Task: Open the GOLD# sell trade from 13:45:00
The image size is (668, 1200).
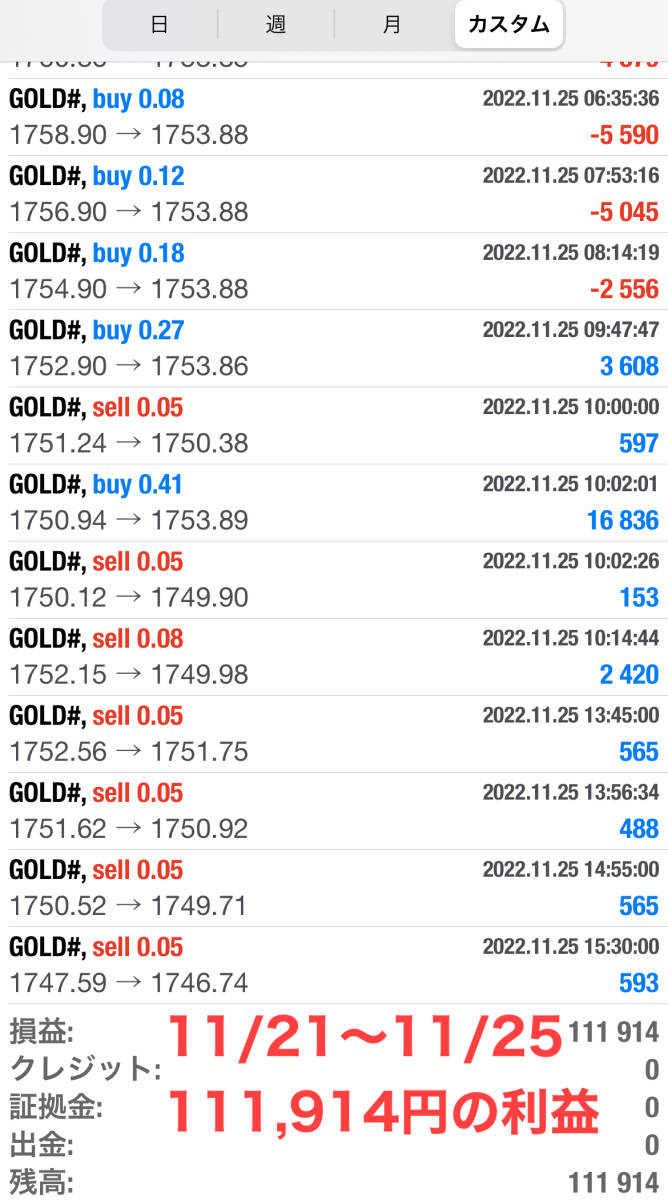Action: 334,733
